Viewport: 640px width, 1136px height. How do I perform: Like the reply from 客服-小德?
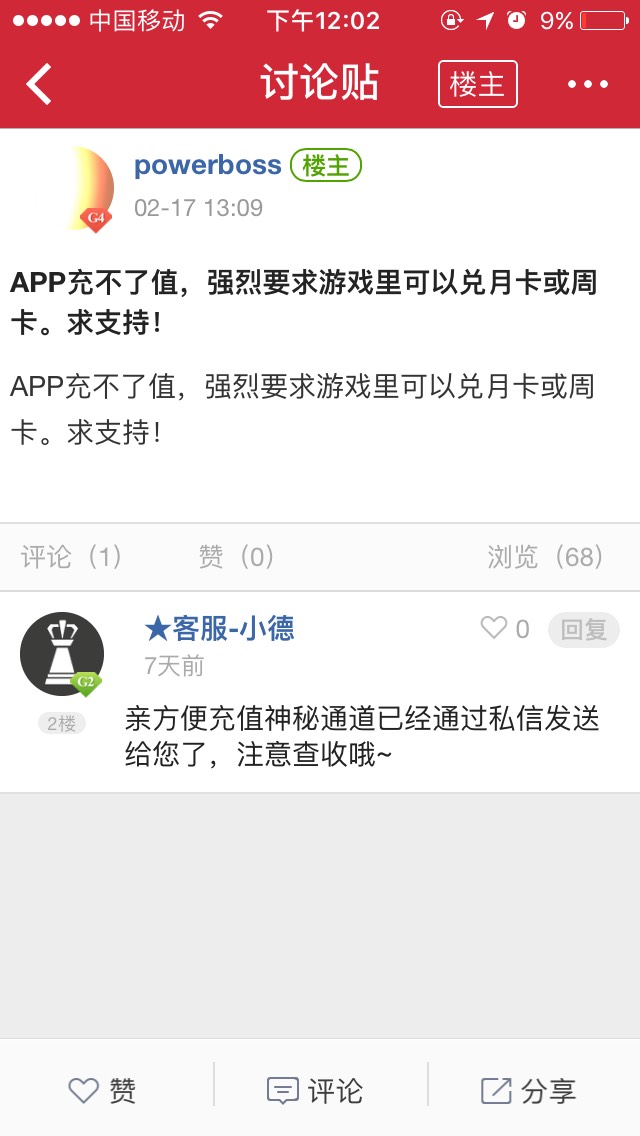[505, 628]
